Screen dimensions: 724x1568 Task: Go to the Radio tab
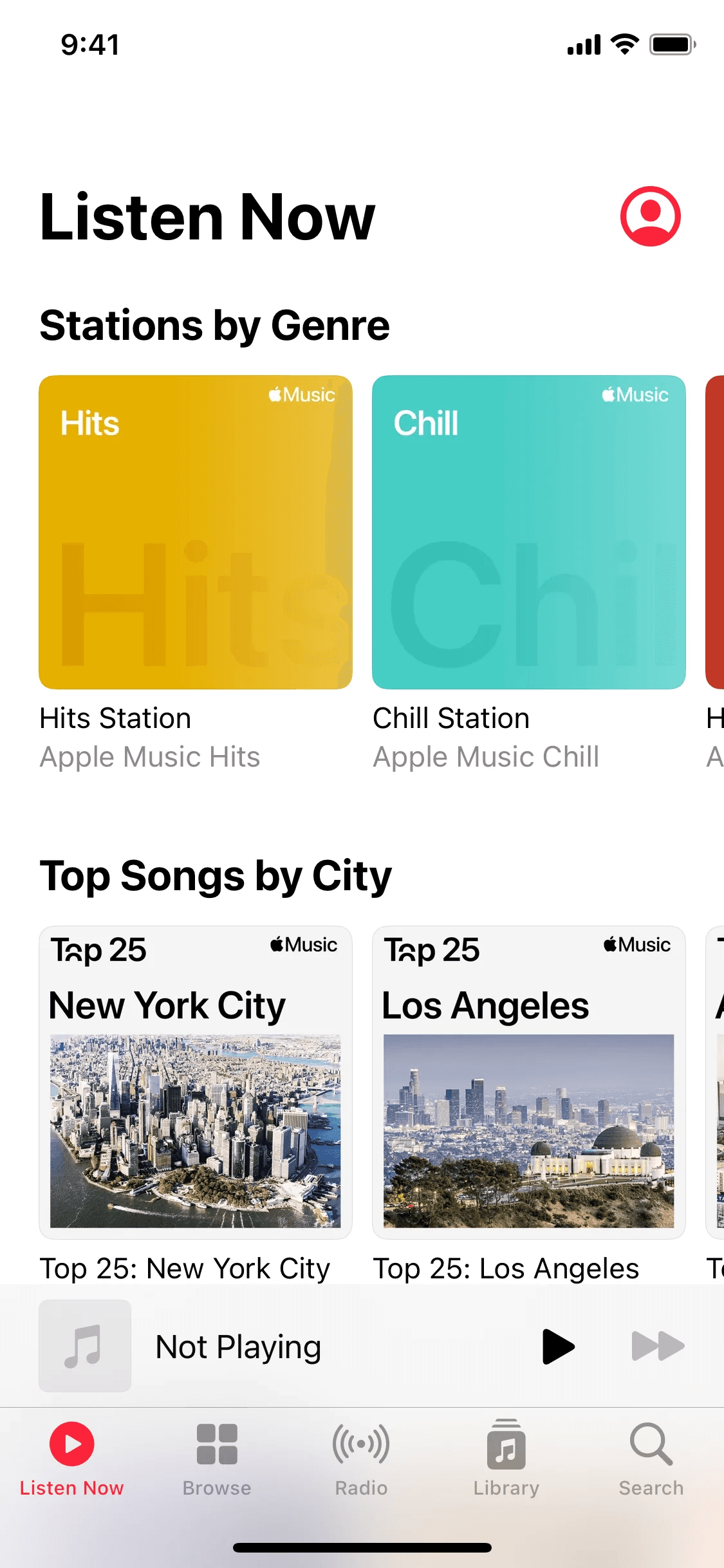[x=361, y=1458]
